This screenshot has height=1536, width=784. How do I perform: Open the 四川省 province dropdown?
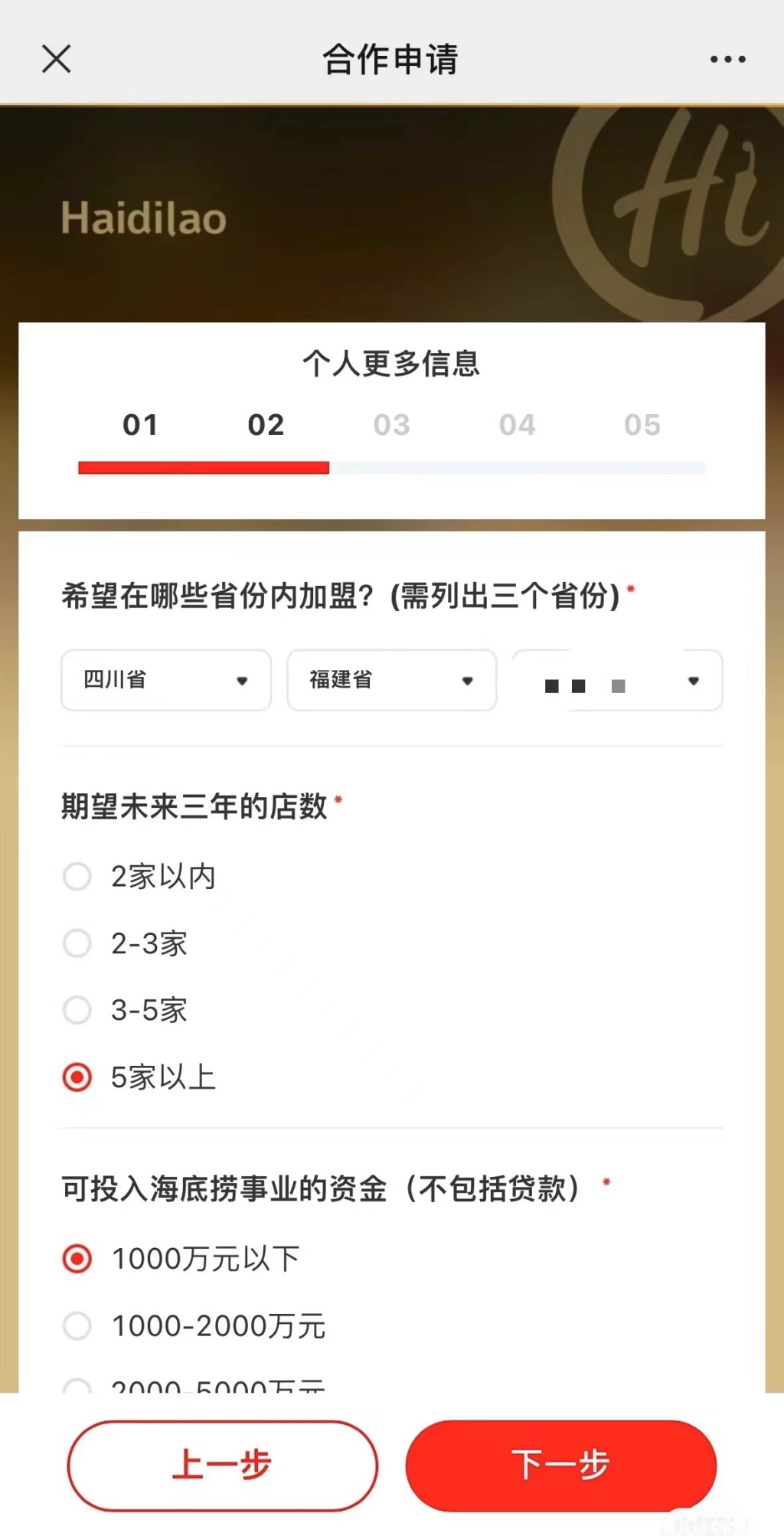[166, 680]
